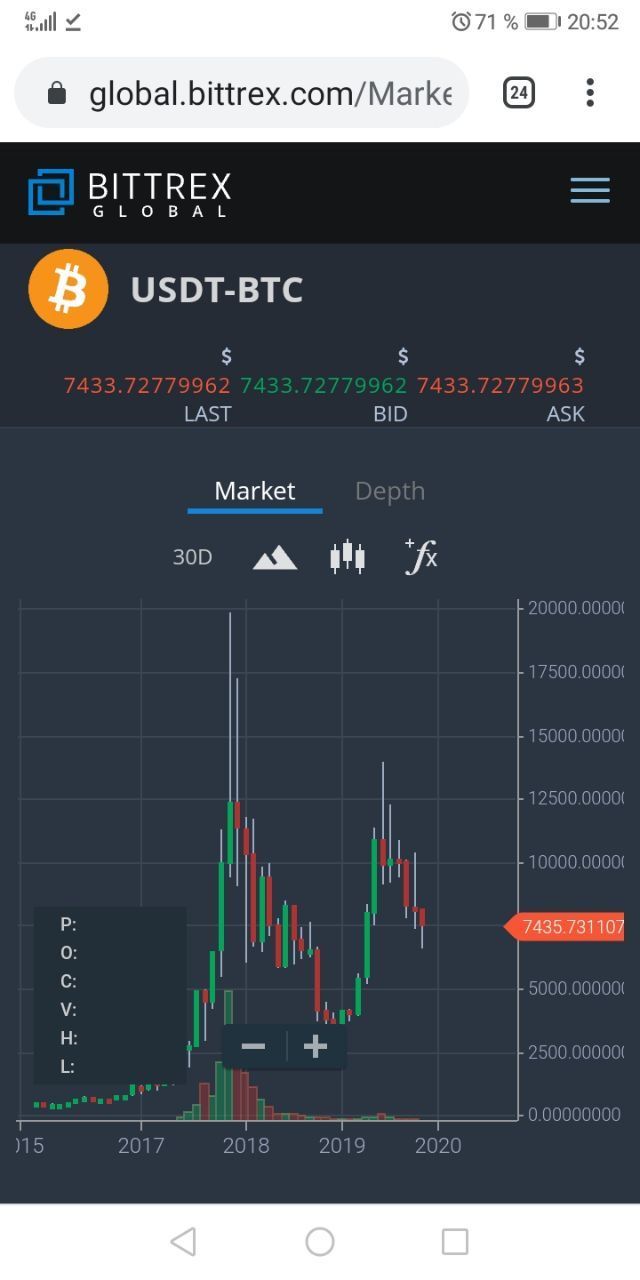The height and width of the screenshot is (1280, 640).
Task: Go back with the system back button
Action: (183, 1242)
